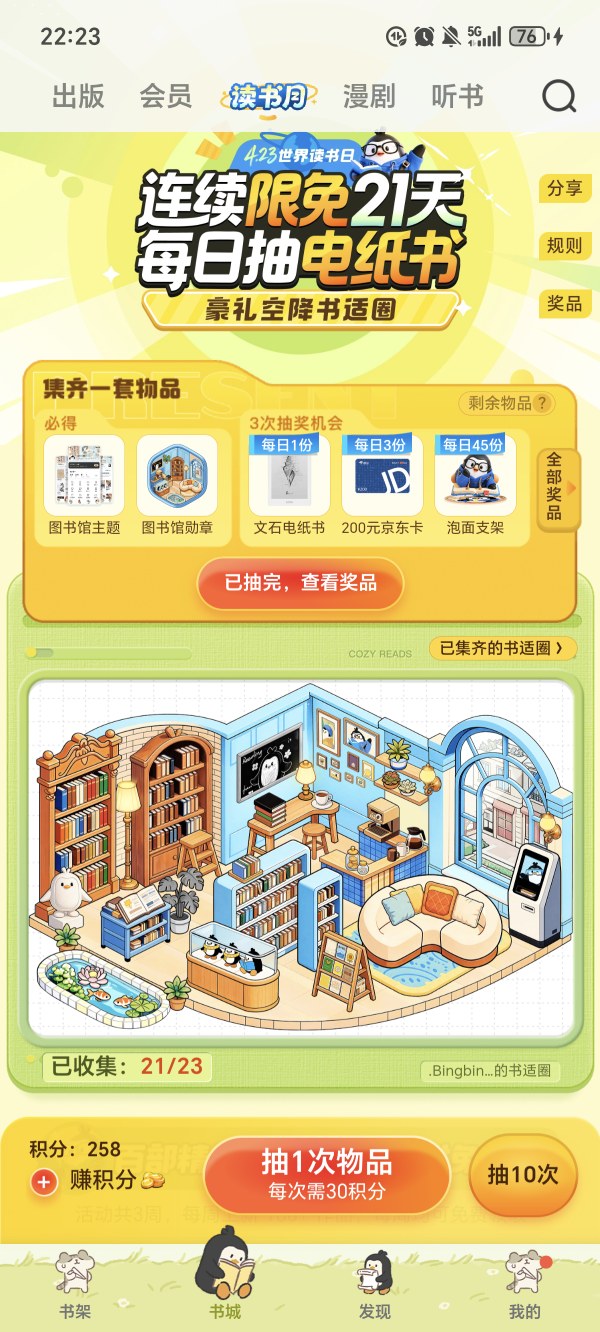This screenshot has width=600, height=1332.
Task: Select the 读书月 tab
Action: coord(268,96)
